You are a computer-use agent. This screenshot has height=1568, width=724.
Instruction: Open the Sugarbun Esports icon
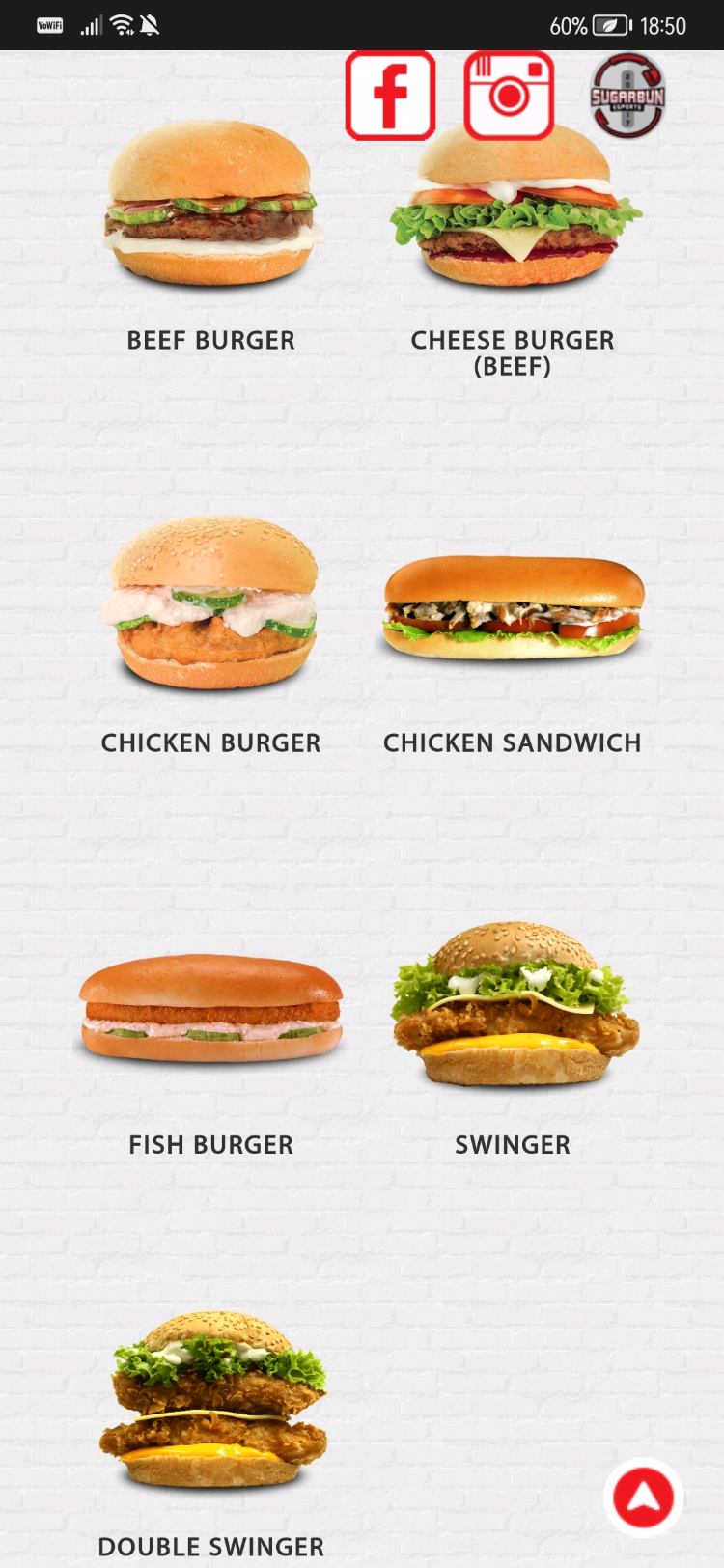coord(627,96)
